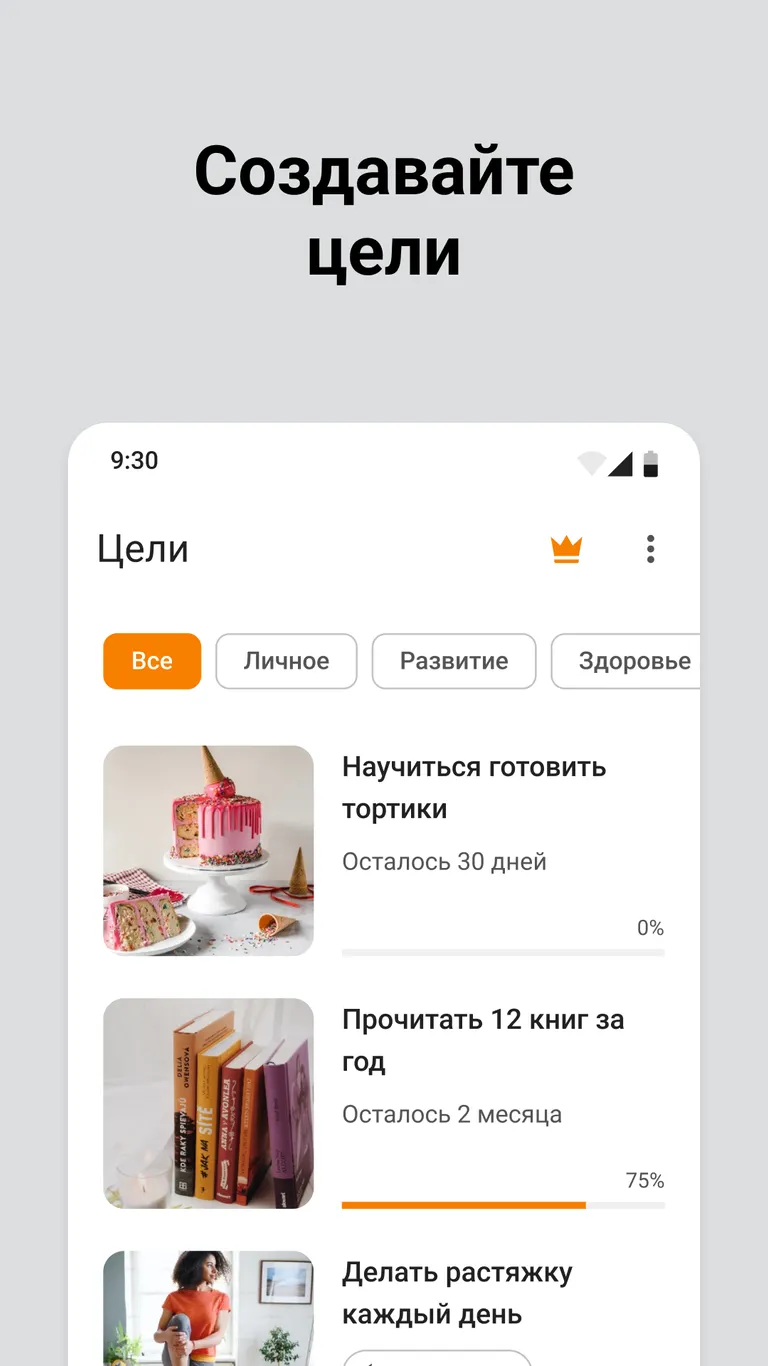Screen dimensions: 768x1366
Task: Tap the 0% progress indicator
Action: 649,927
